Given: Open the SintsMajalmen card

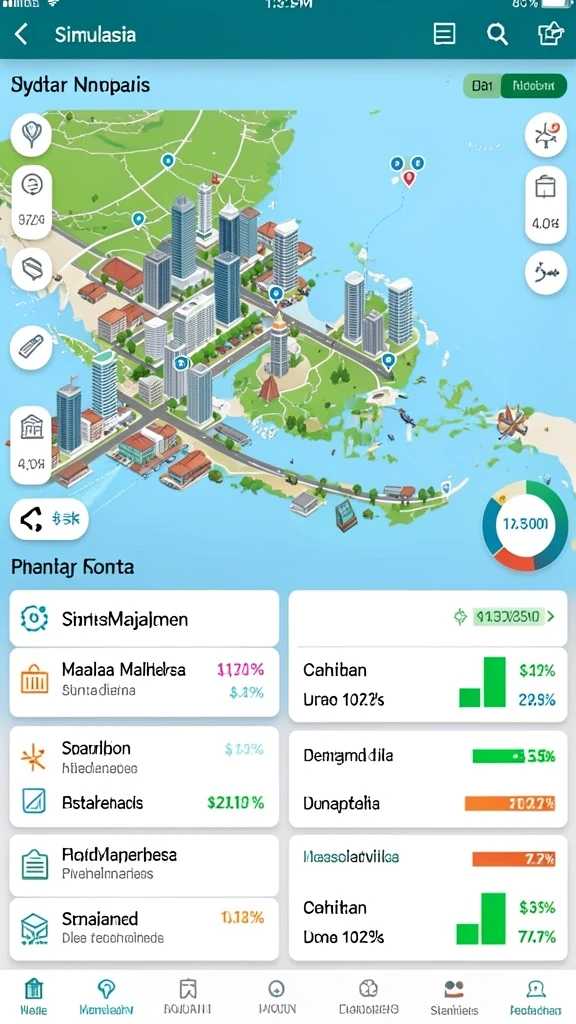Looking at the screenshot, I should click(144, 618).
